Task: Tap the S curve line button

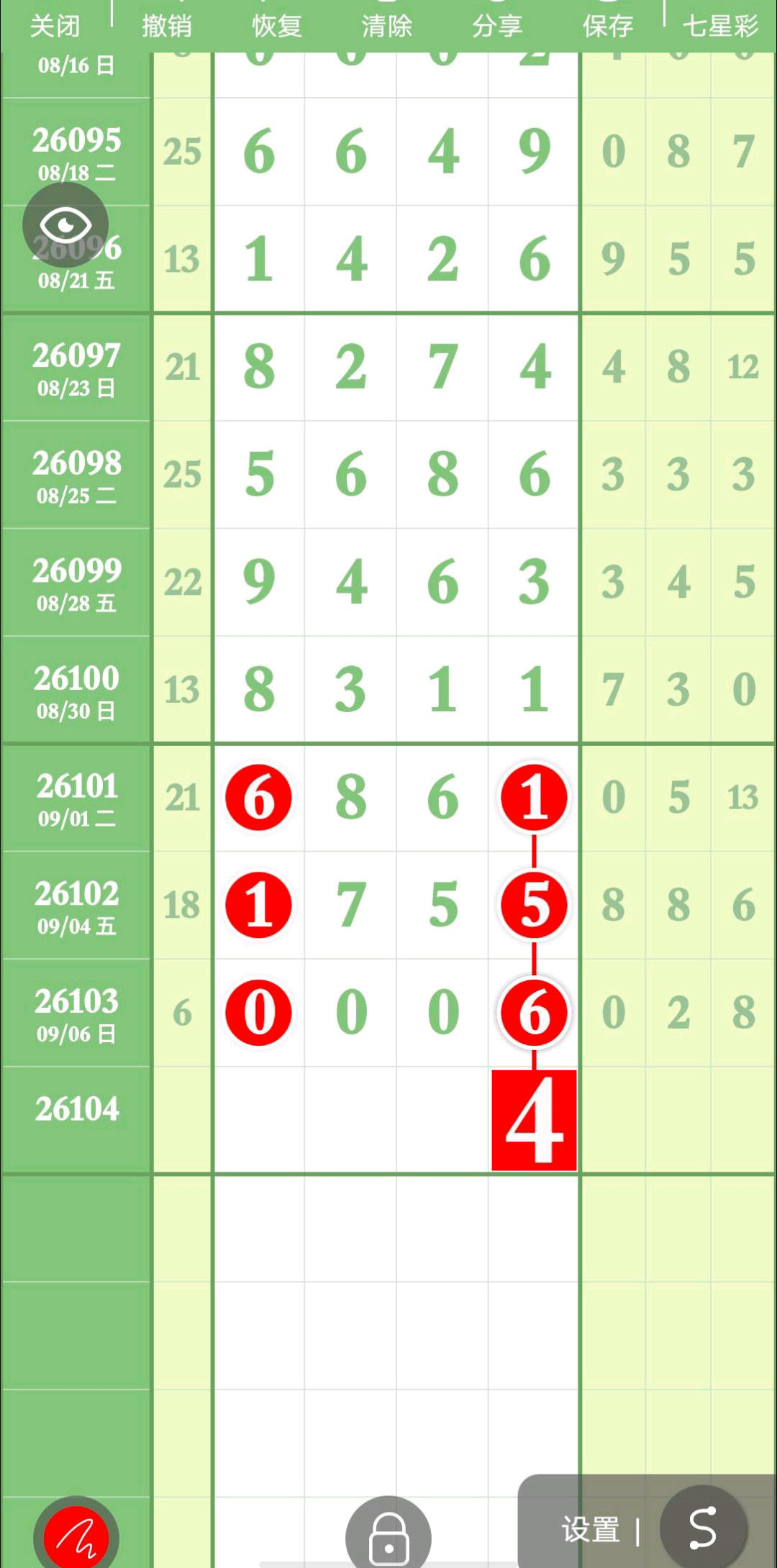Action: (x=703, y=1528)
